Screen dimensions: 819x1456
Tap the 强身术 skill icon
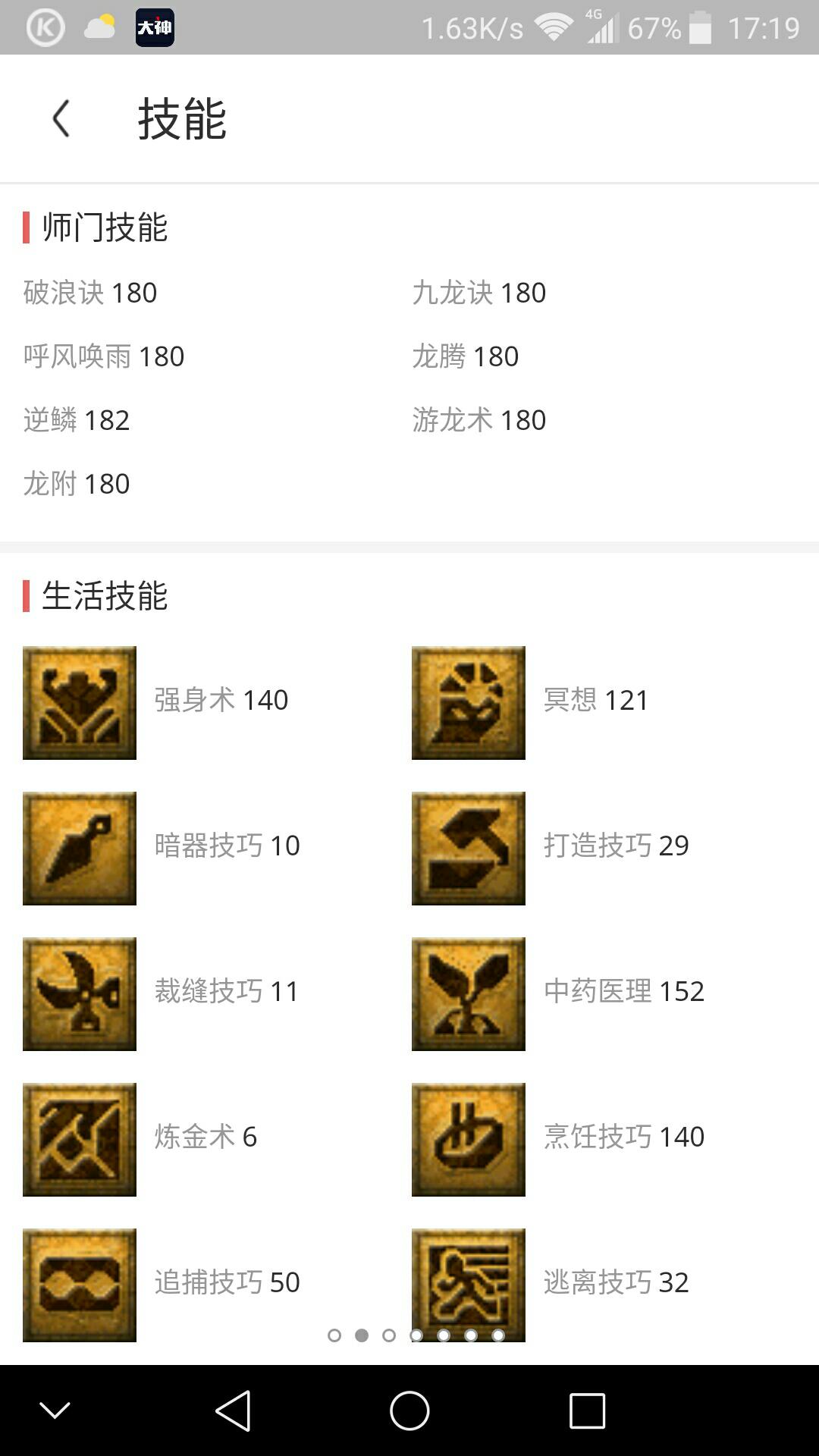[x=80, y=703]
